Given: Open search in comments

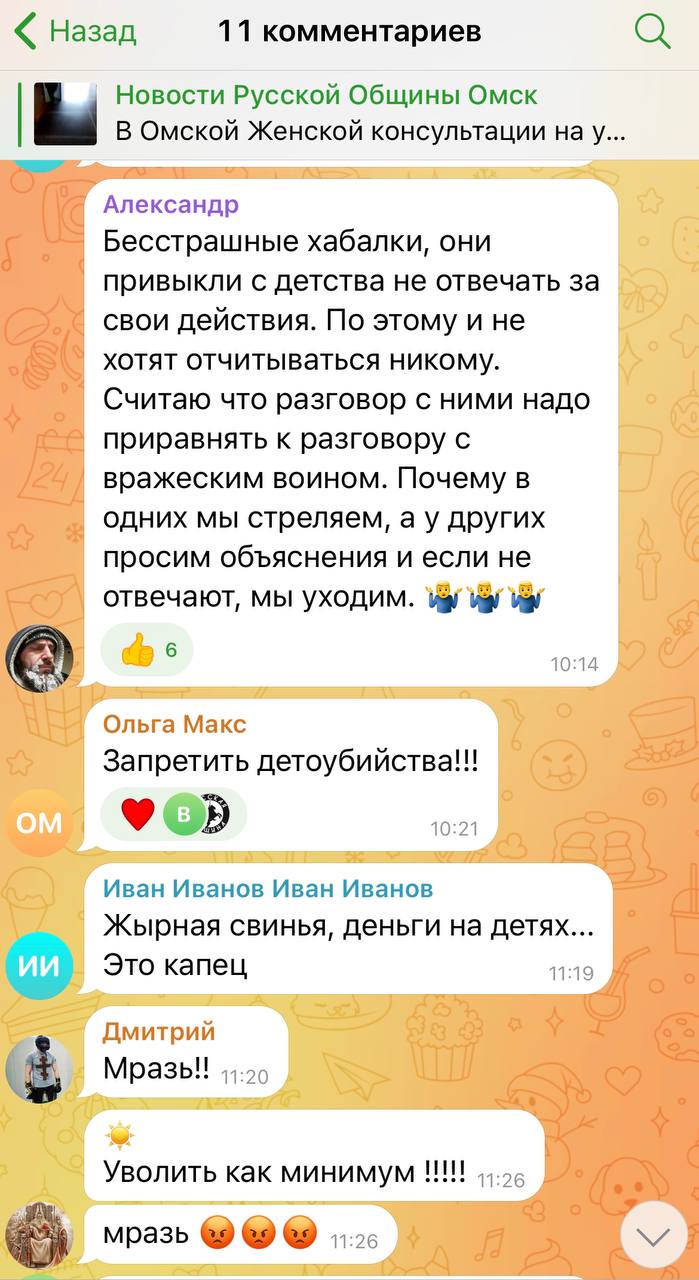Looking at the screenshot, I should (x=653, y=32).
